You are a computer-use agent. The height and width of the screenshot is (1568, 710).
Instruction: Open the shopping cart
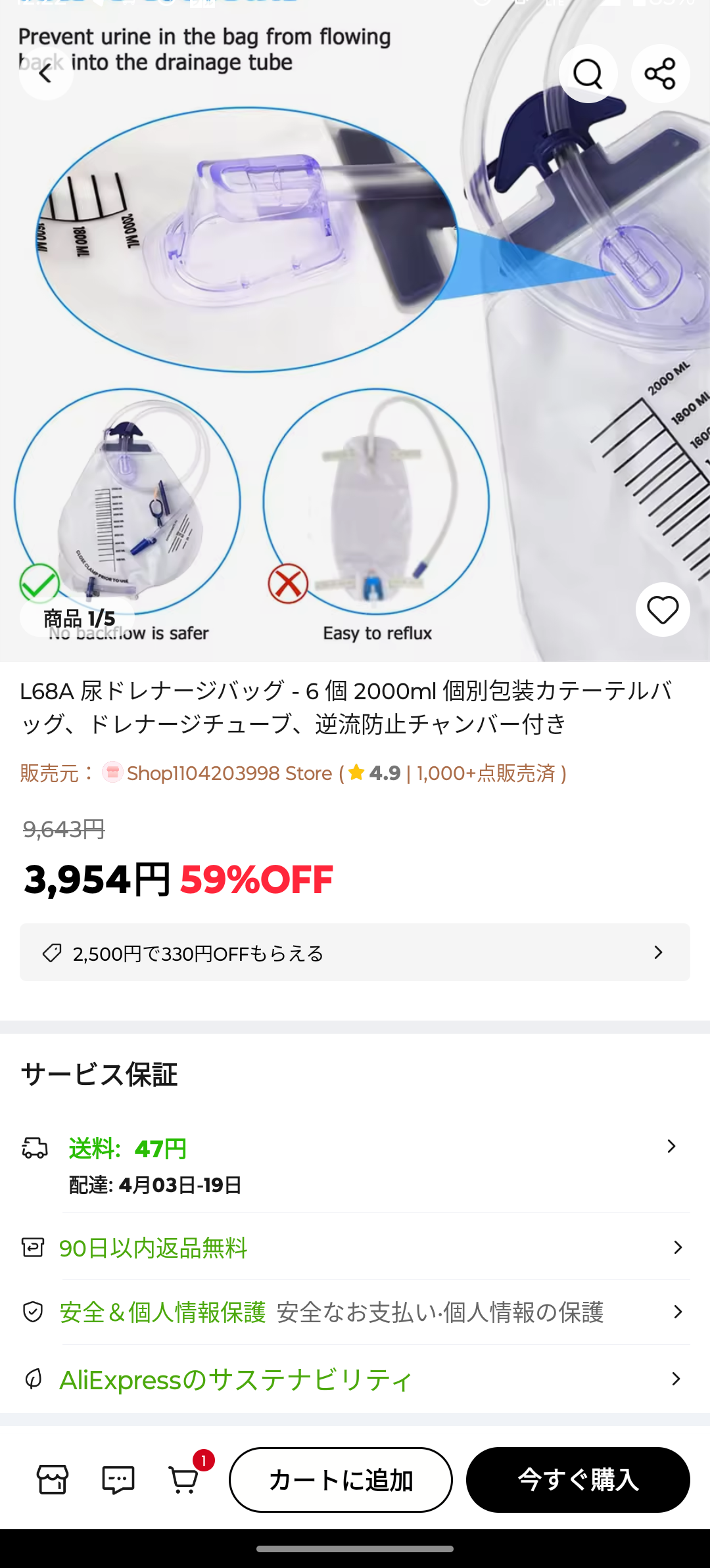[184, 1480]
